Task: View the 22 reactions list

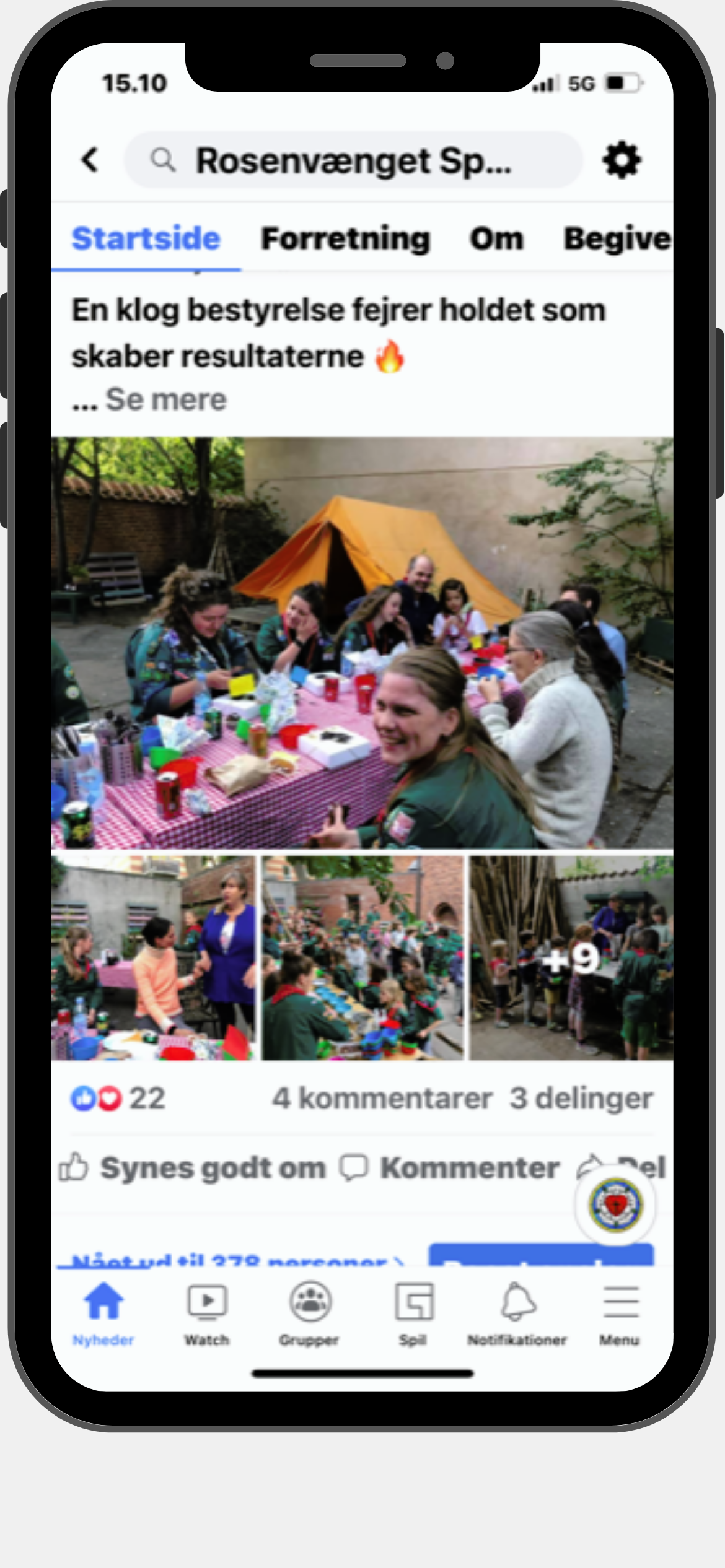Action: pos(118,1099)
